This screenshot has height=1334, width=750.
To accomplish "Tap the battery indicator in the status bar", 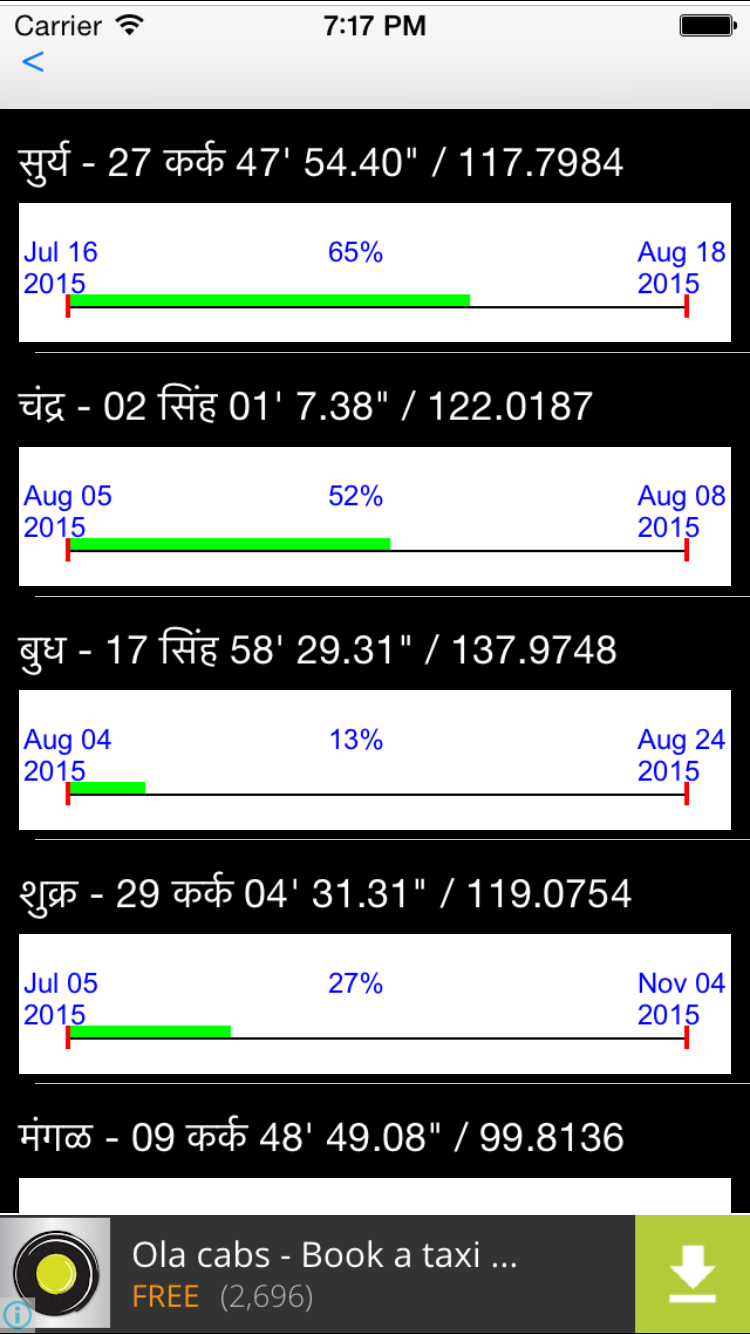I will [706, 26].
